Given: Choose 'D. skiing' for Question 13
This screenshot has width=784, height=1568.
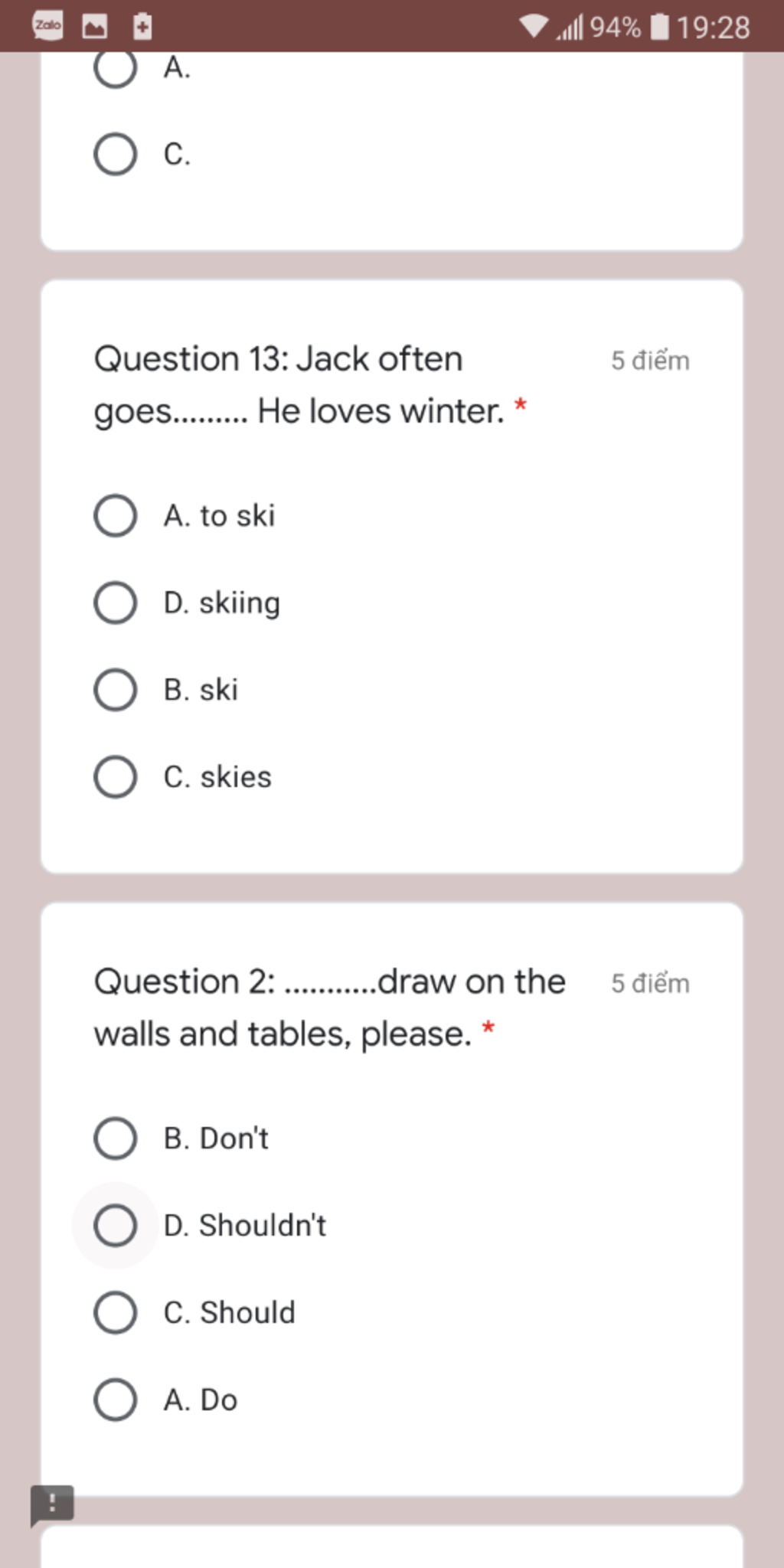Looking at the screenshot, I should [116, 603].
